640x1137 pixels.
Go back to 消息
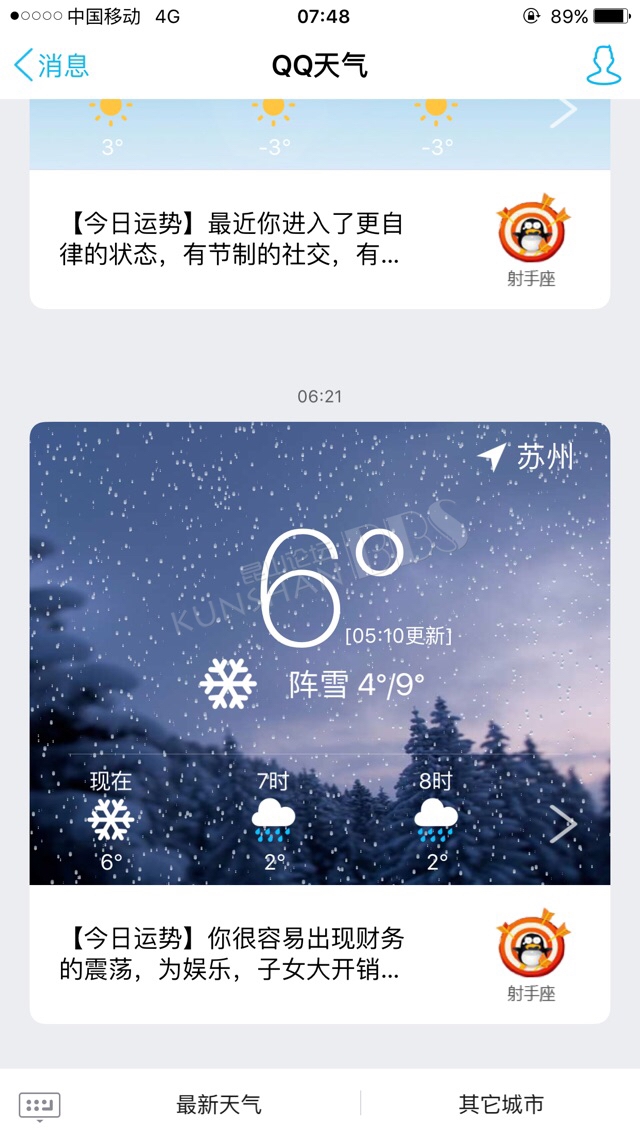(51, 65)
